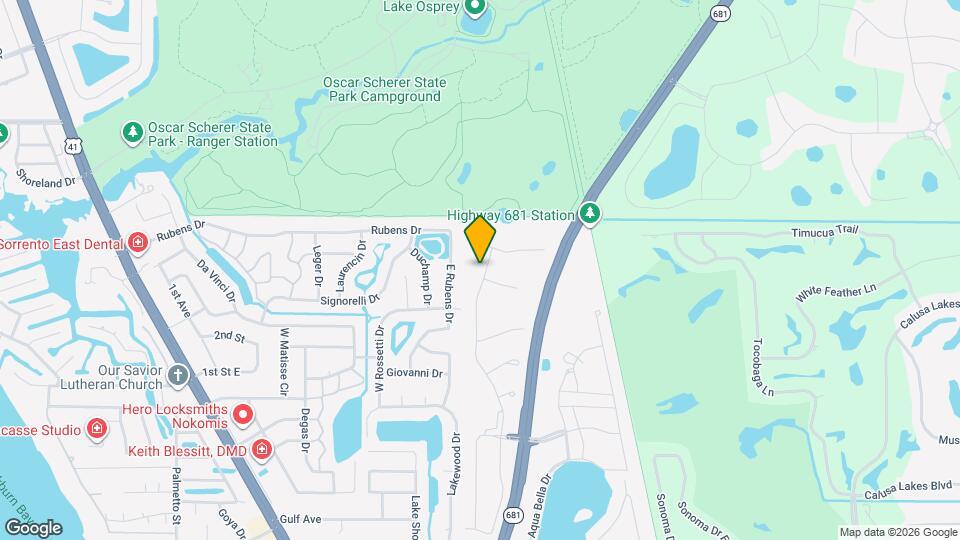Open the Highway 681 Station pin
960x540 pixels.
(x=591, y=214)
